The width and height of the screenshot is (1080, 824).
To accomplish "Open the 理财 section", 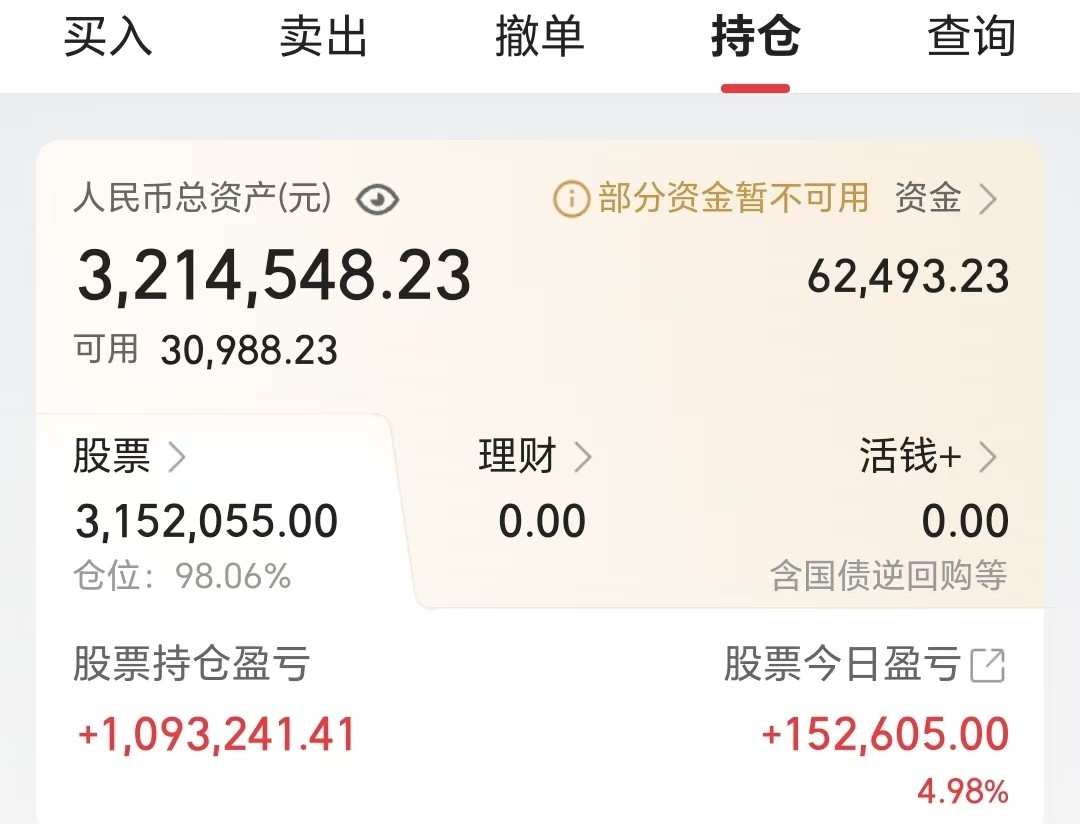I will coord(535,458).
